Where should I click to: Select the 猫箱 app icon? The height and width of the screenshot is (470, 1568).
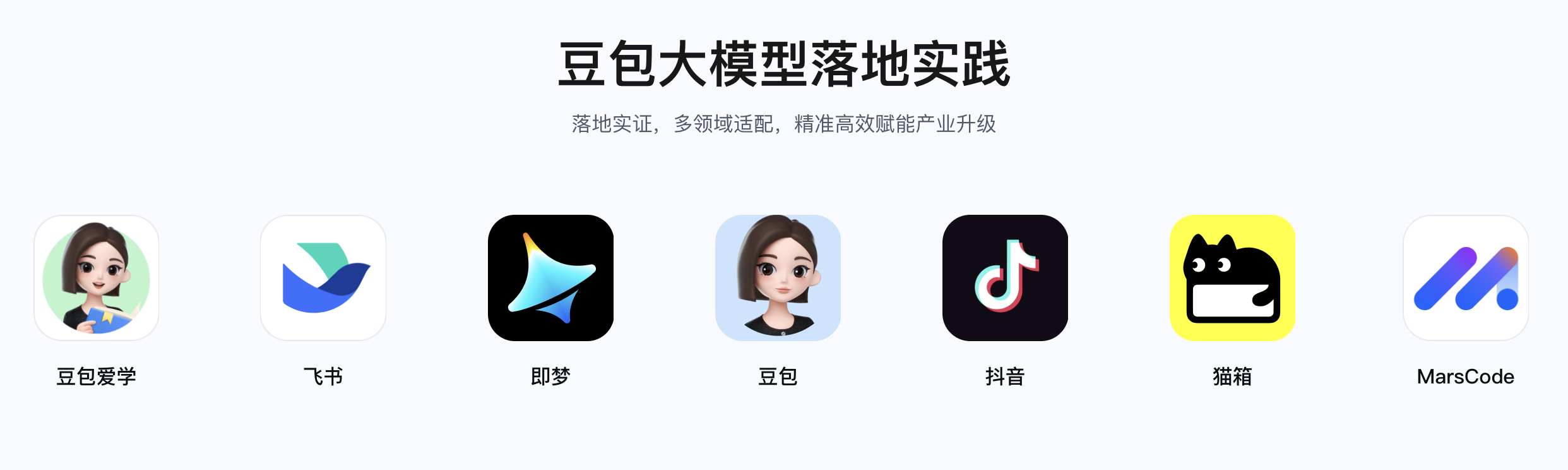(x=1232, y=278)
